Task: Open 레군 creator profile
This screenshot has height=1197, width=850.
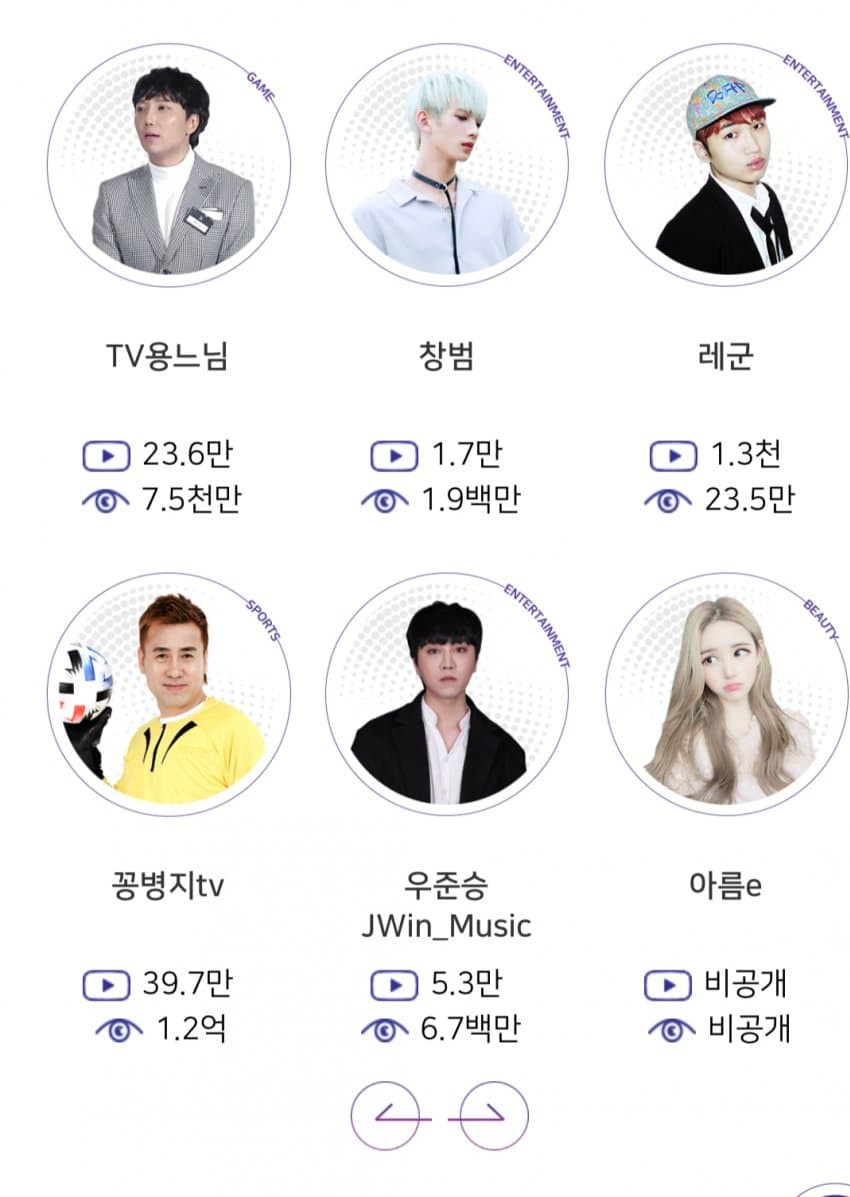Action: coord(725,165)
